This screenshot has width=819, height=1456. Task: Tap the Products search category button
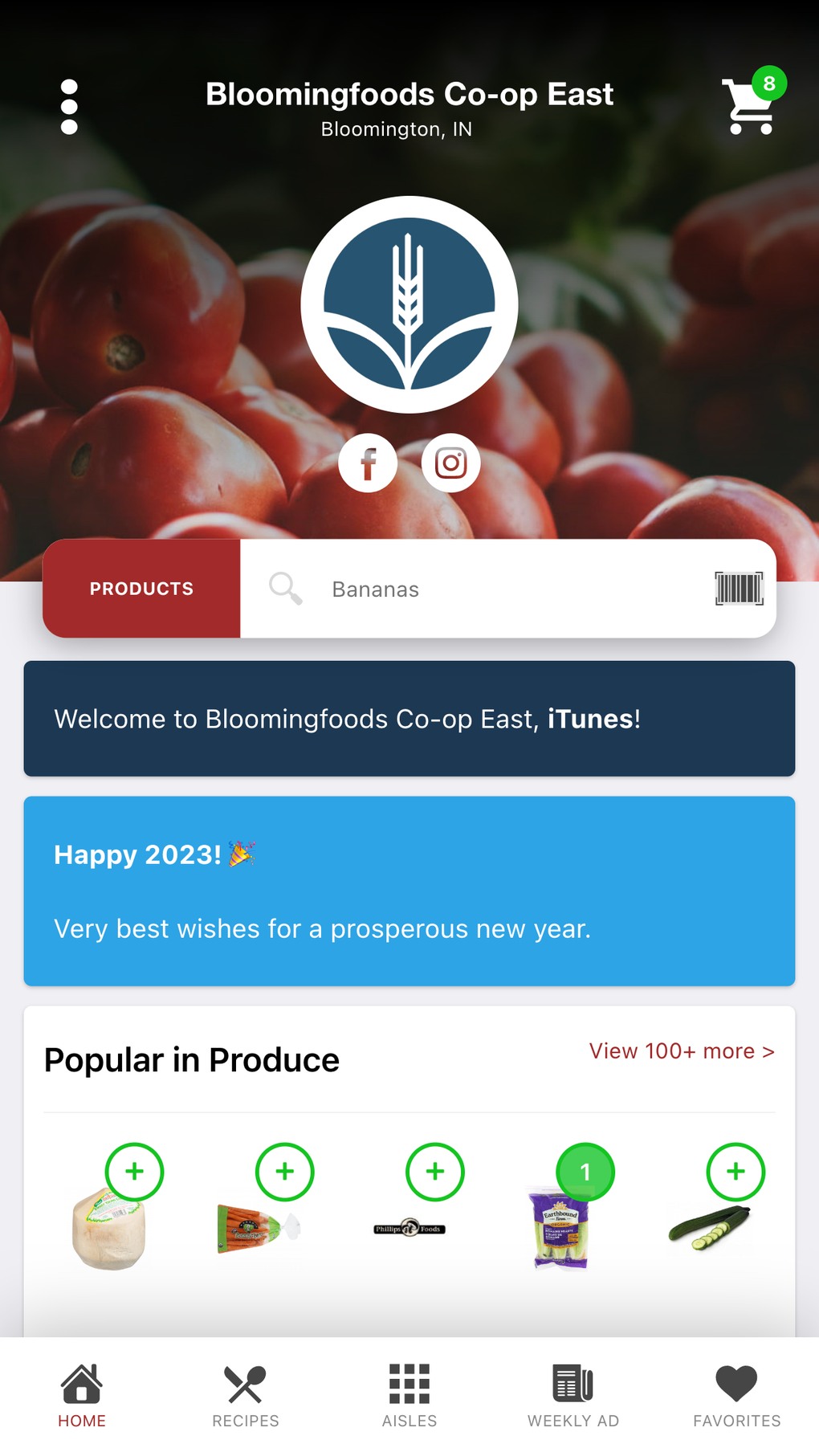click(x=141, y=589)
